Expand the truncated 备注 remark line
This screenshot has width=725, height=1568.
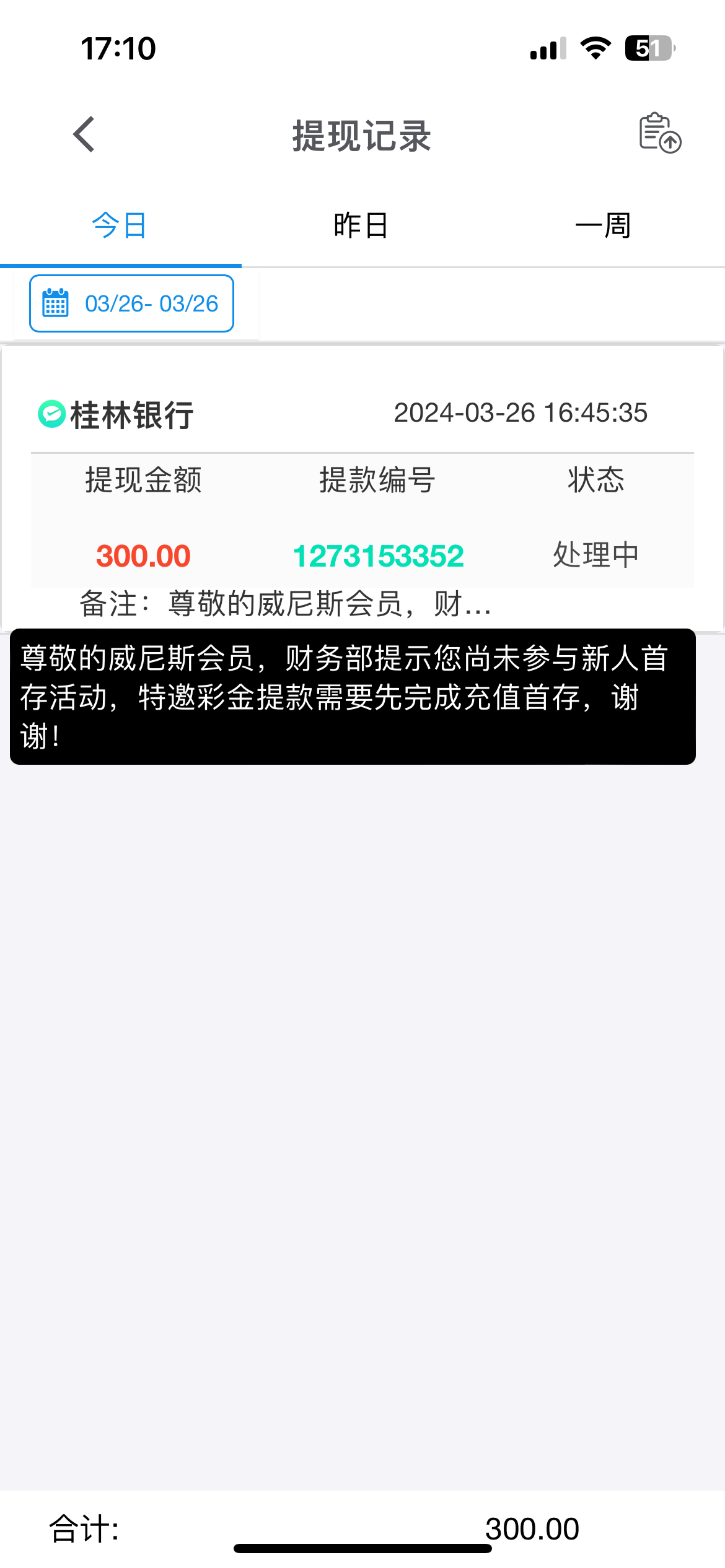[285, 604]
